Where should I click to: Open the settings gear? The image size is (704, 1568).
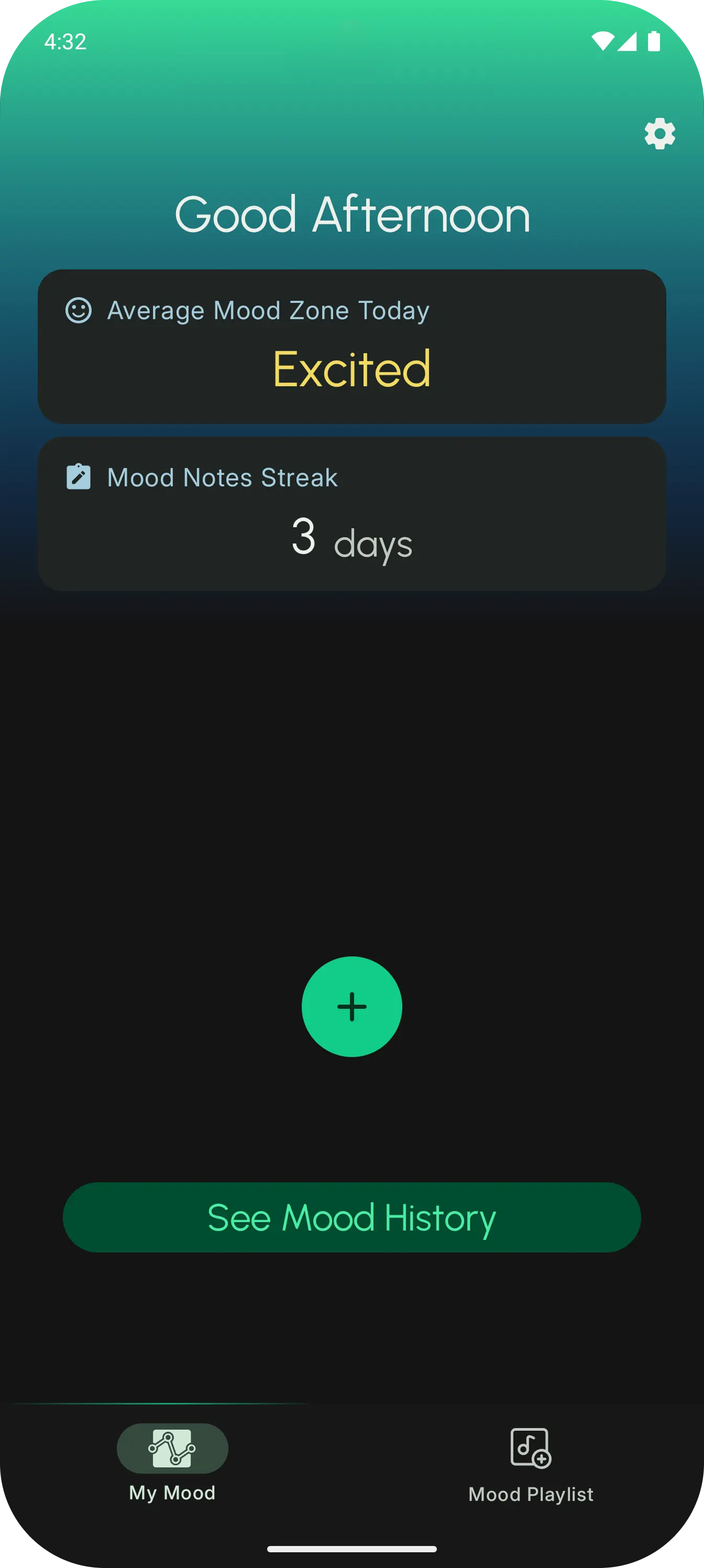pyautogui.click(x=659, y=133)
